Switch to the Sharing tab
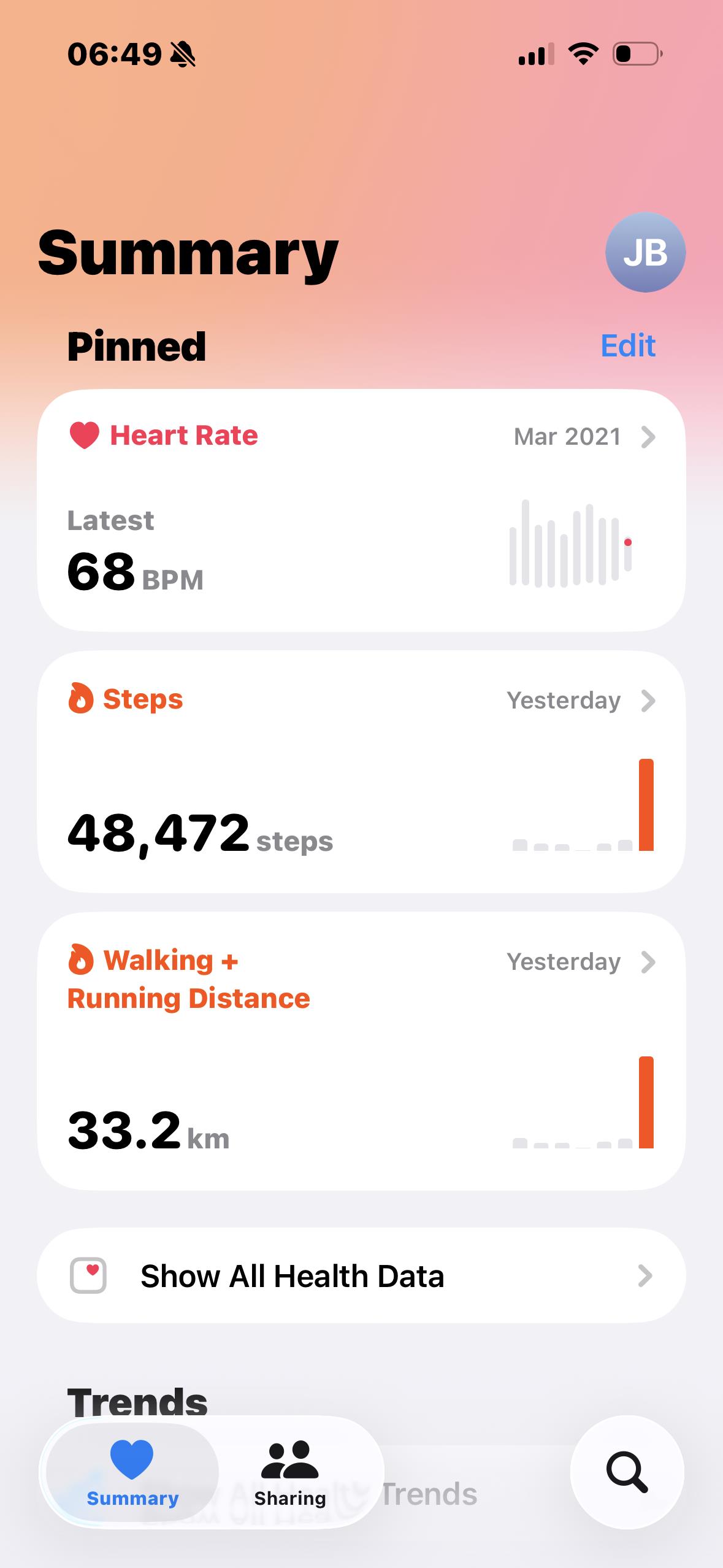Image resolution: width=723 pixels, height=1568 pixels. point(290,1472)
